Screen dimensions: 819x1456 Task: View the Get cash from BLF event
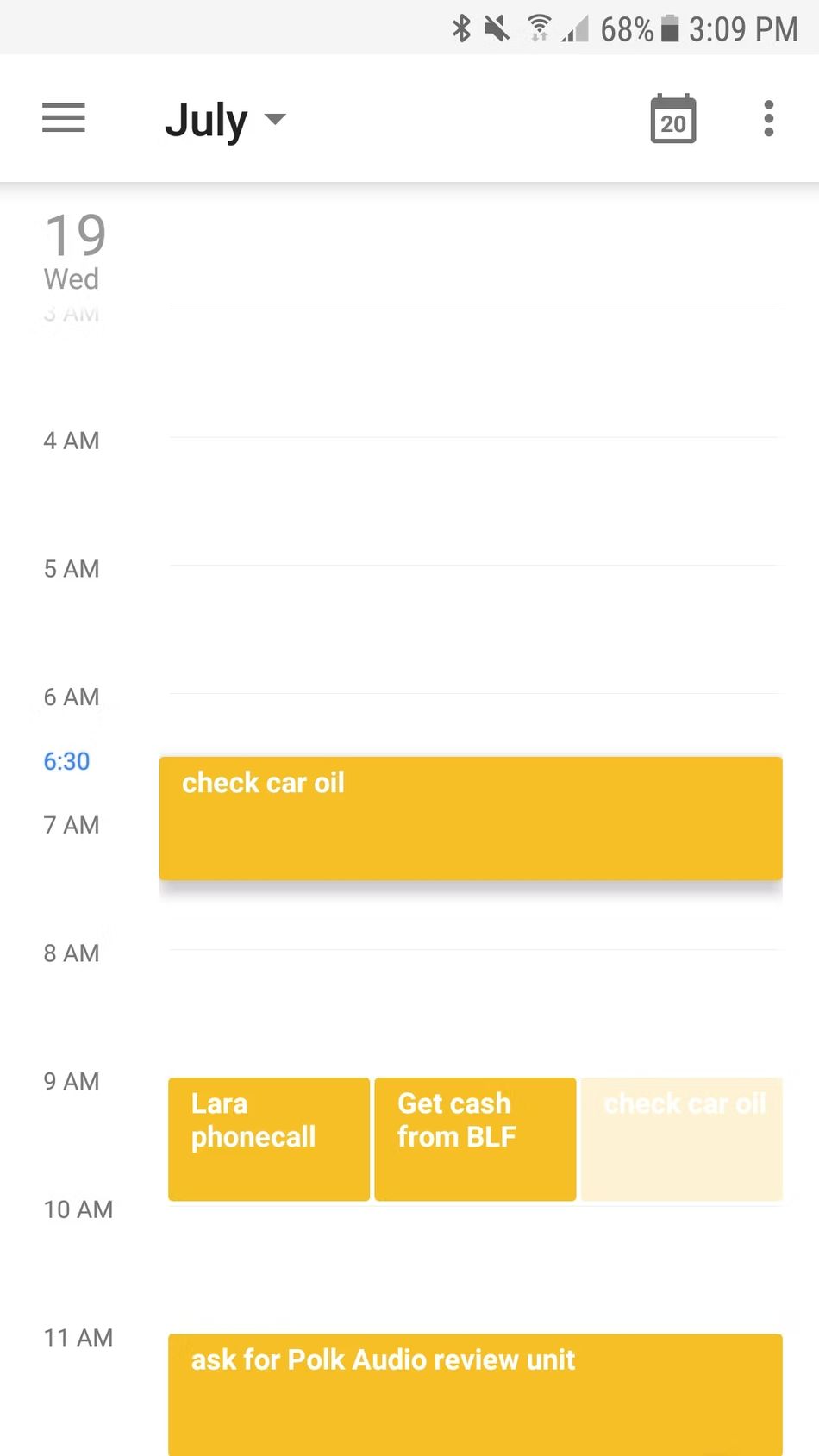click(x=475, y=1138)
